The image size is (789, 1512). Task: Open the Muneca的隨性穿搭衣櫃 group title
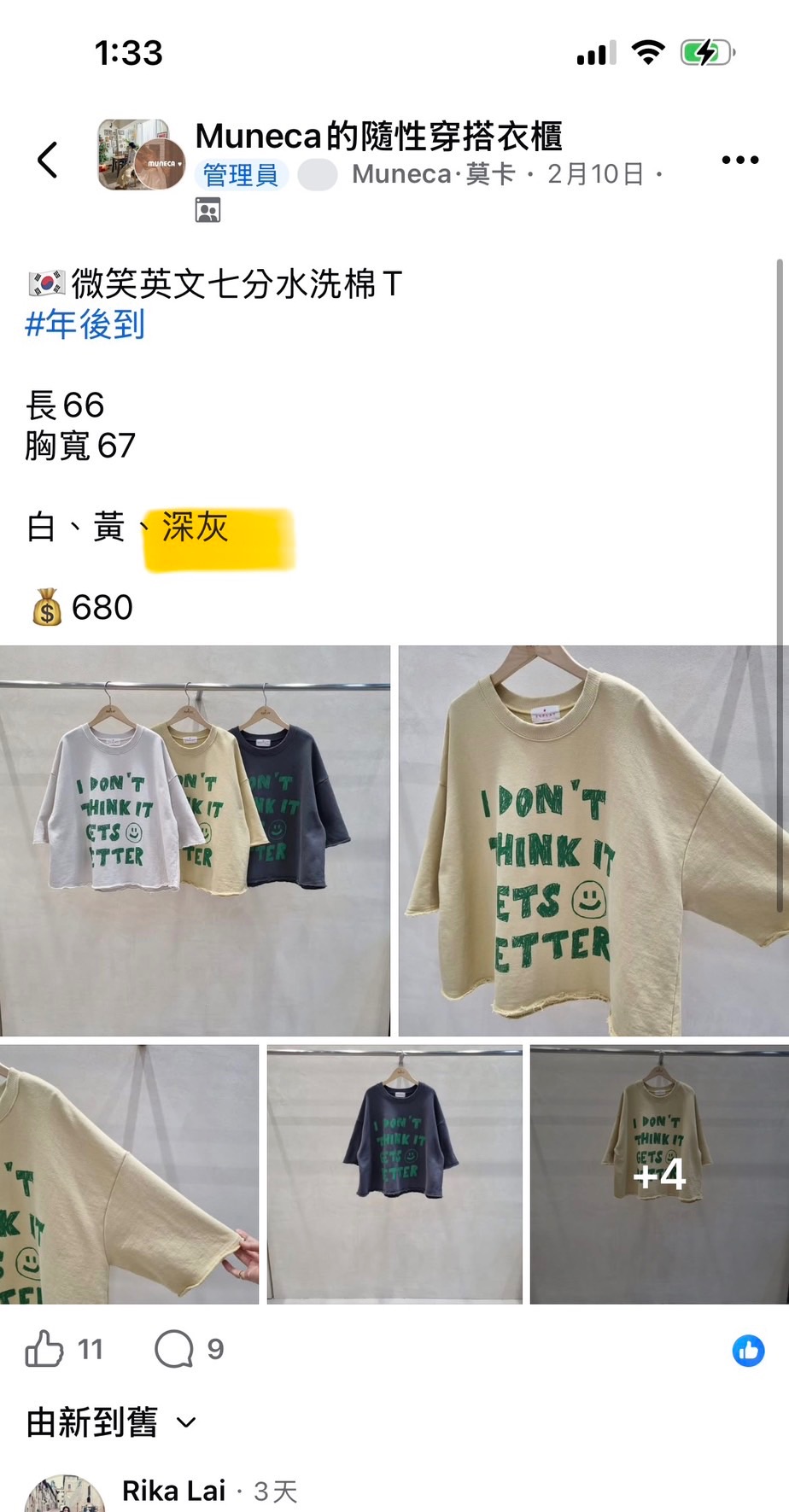coord(378,136)
